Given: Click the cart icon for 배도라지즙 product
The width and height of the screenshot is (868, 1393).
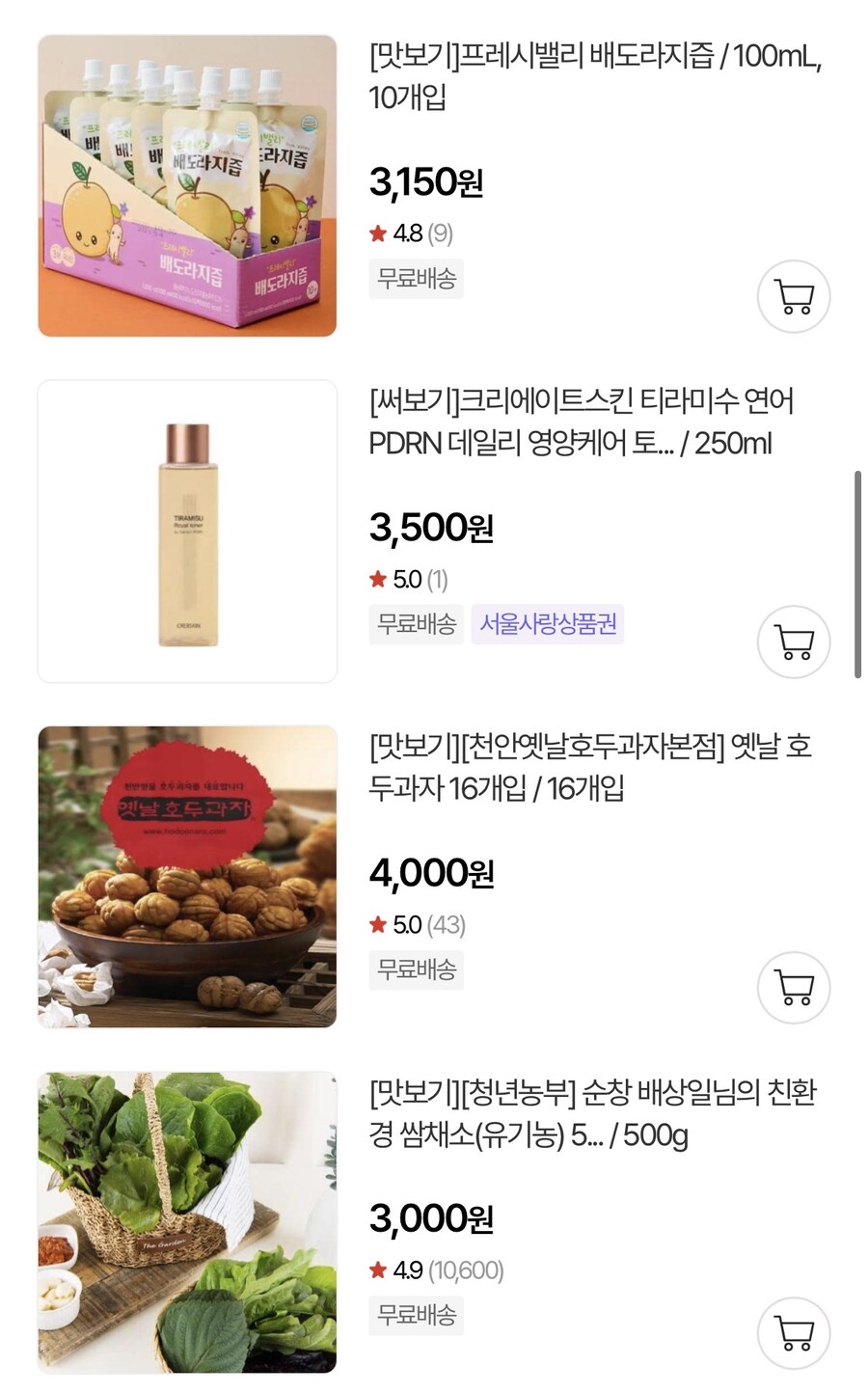Looking at the screenshot, I should (793, 296).
